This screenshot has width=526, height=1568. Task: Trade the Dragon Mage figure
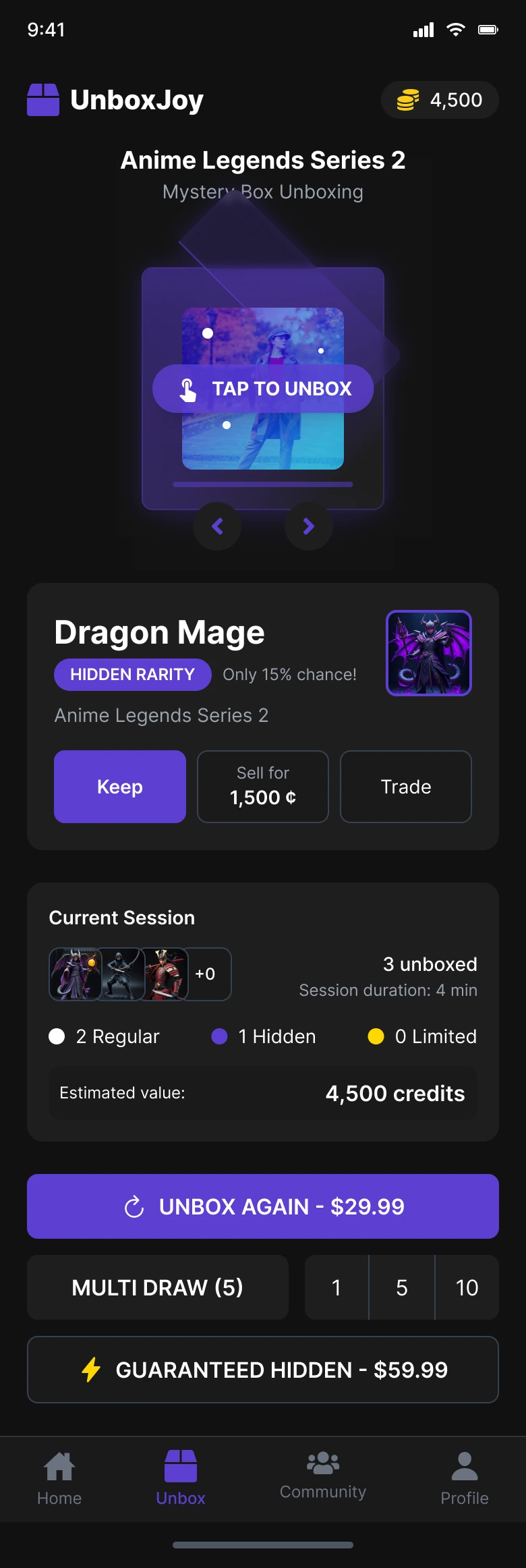click(x=406, y=787)
